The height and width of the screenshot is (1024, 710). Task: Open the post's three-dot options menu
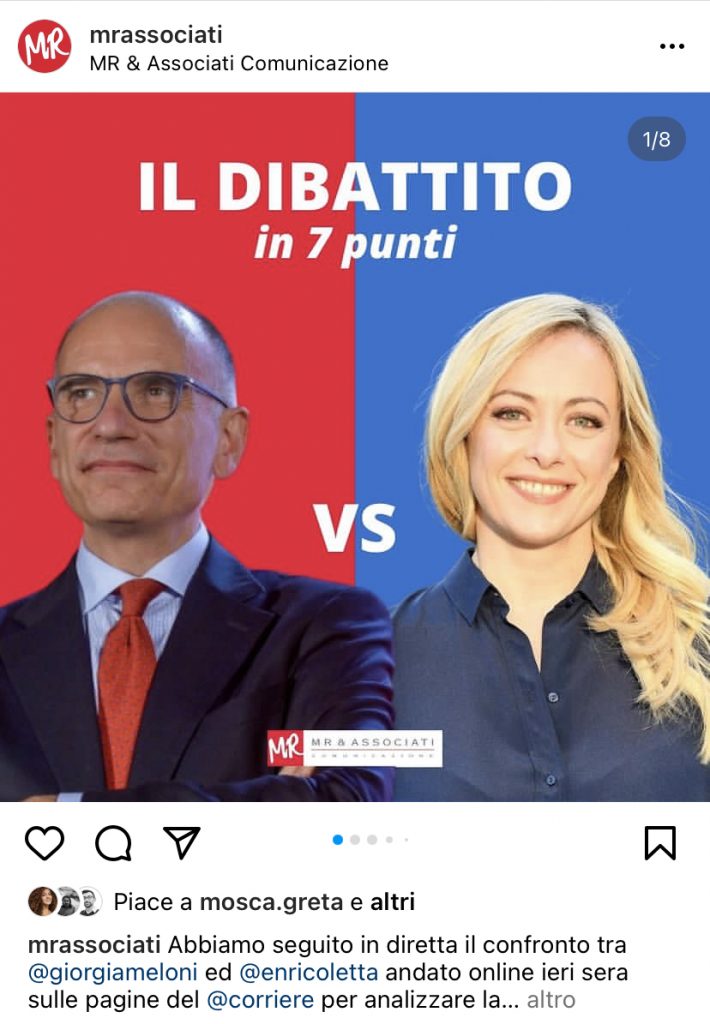(671, 47)
